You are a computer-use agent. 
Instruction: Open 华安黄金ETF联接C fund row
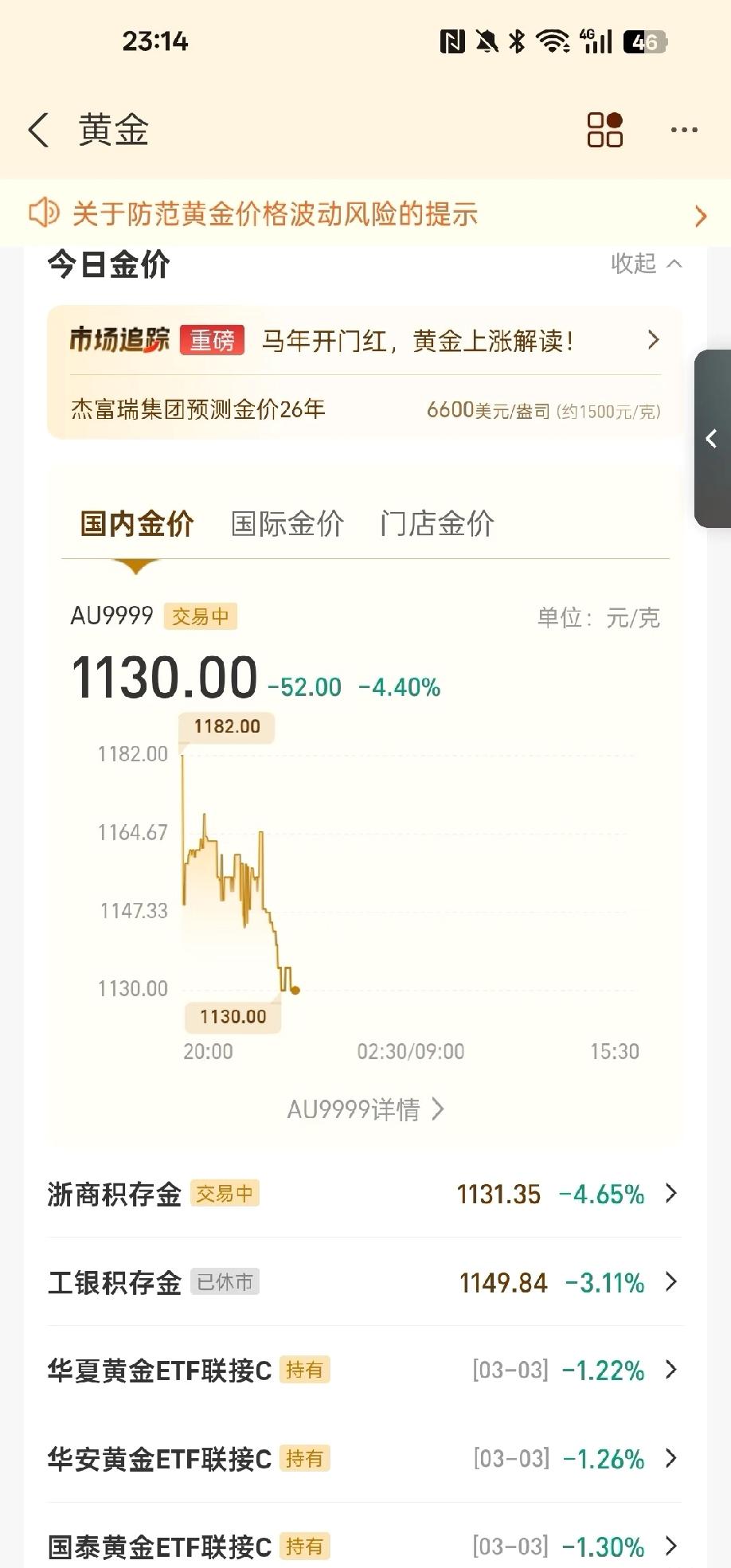[x=364, y=1459]
